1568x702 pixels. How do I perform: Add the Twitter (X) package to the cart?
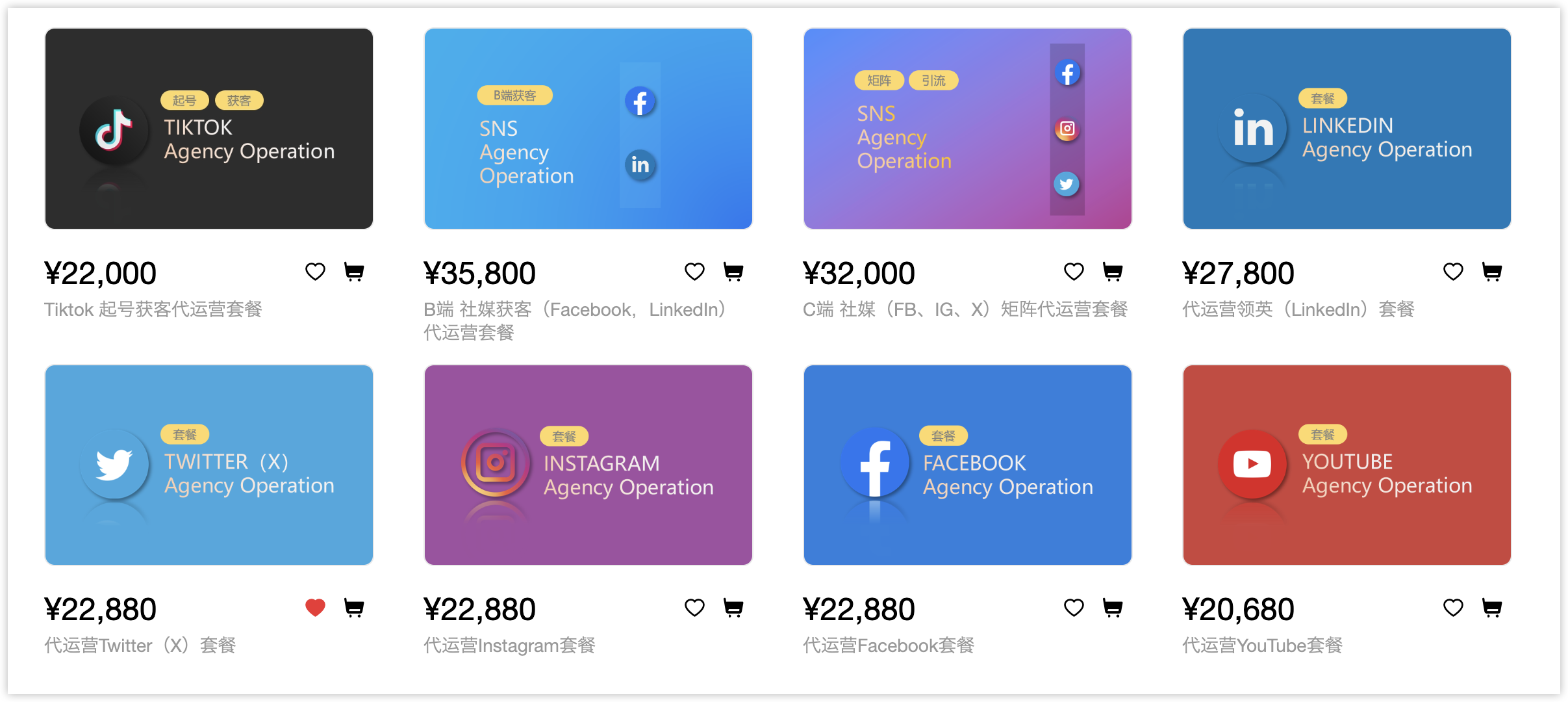coord(354,608)
